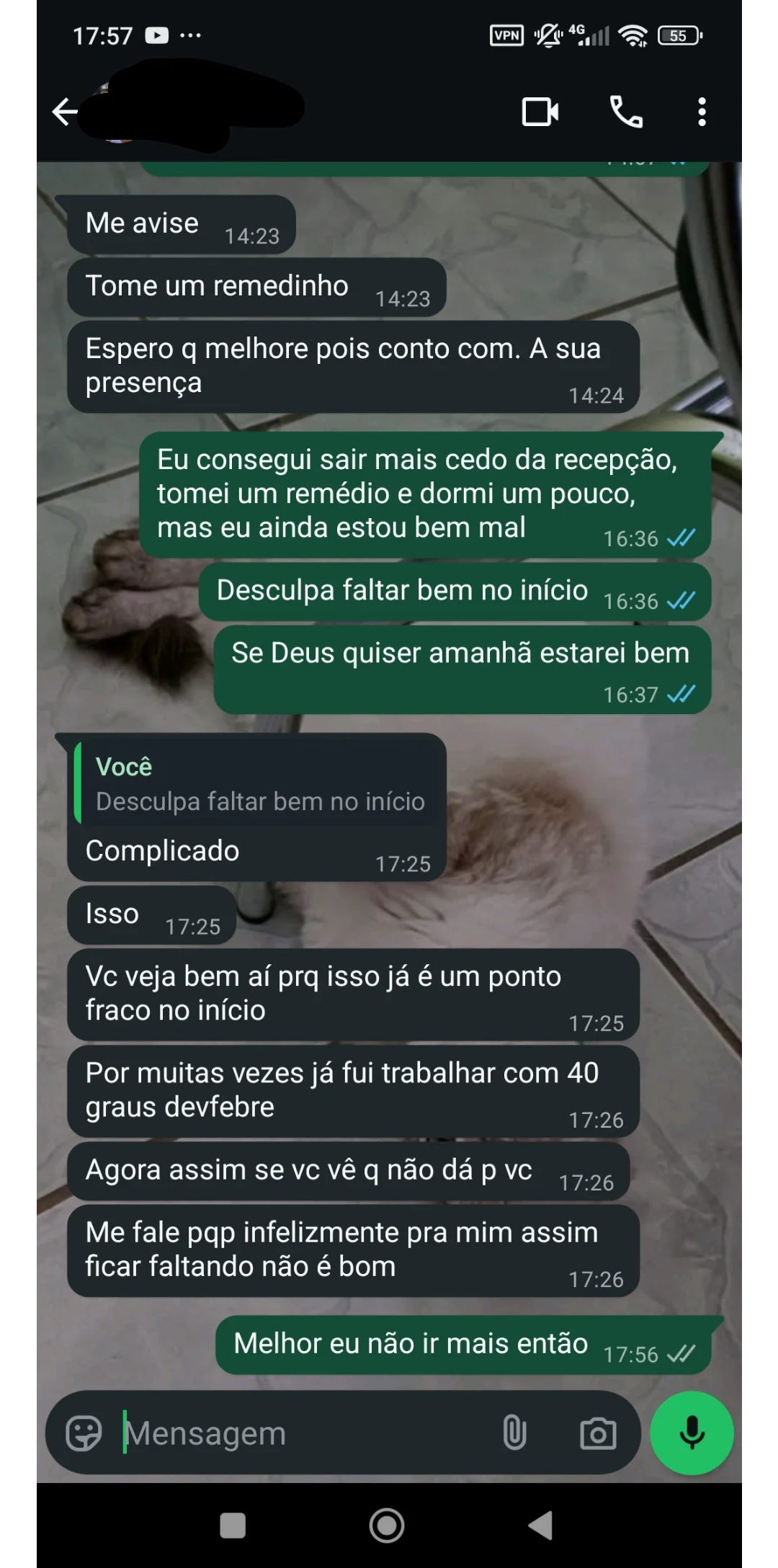Open the camera from the message bar
Image resolution: width=778 pixels, height=1568 pixels.
pos(598,1433)
